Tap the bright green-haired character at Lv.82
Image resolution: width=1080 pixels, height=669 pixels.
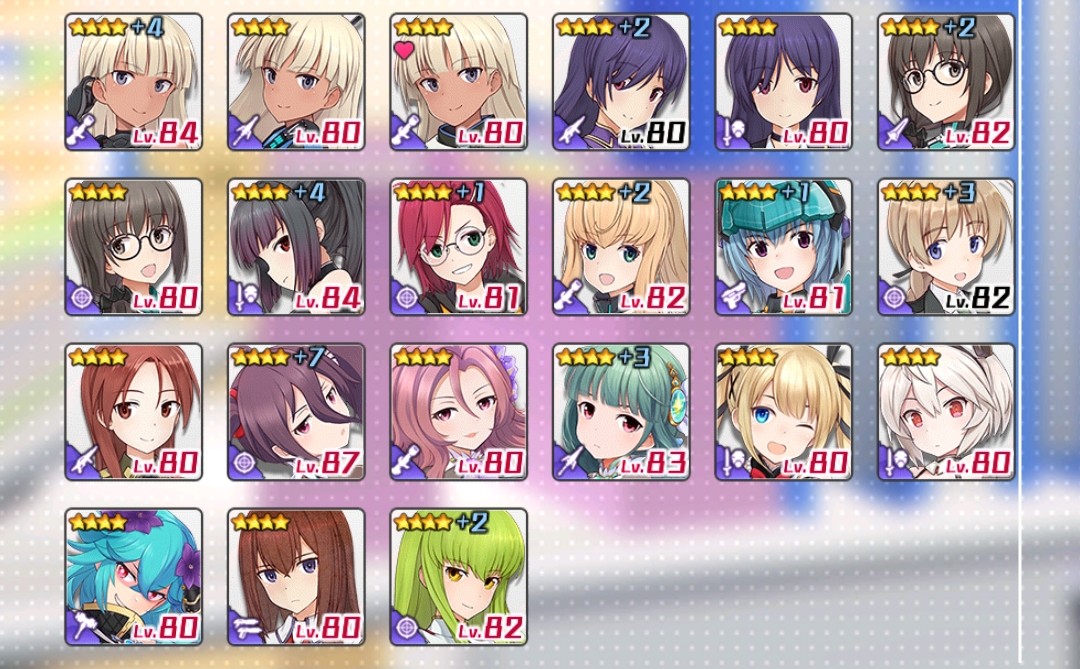pos(458,577)
